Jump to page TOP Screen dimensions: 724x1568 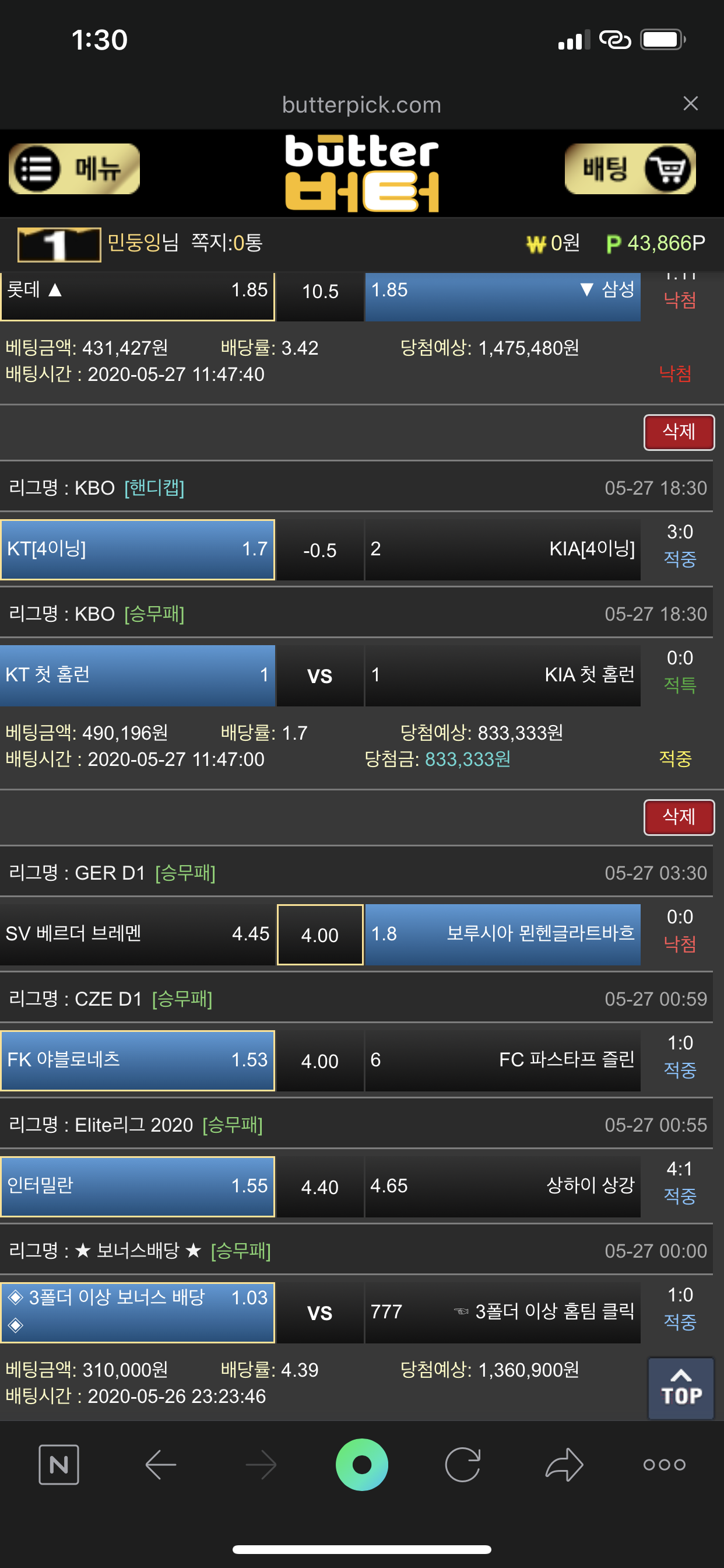coord(680,1388)
